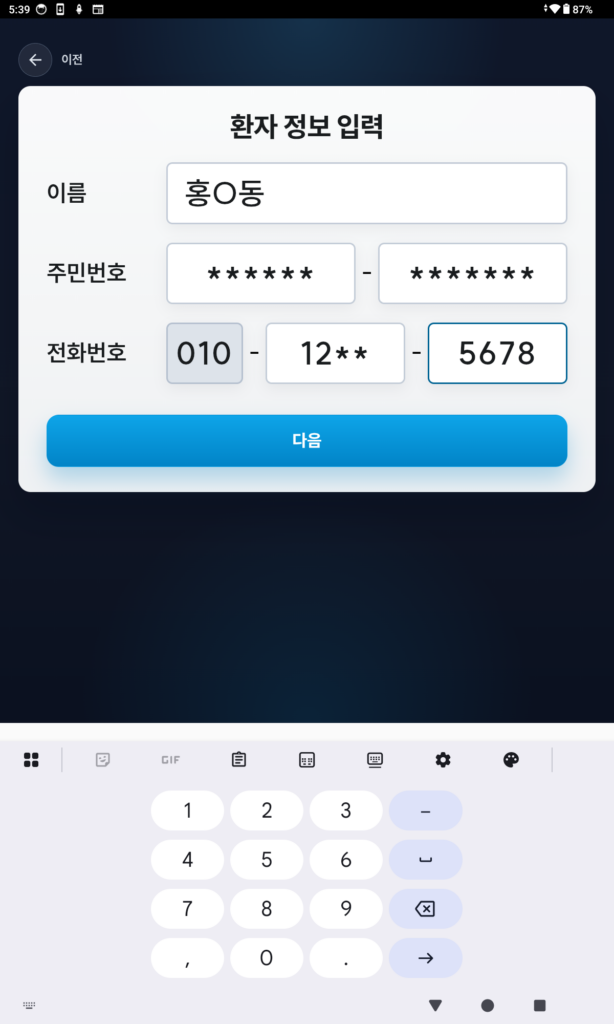Open keyboard clipboard tool
This screenshot has height=1024, width=614.
tap(238, 760)
